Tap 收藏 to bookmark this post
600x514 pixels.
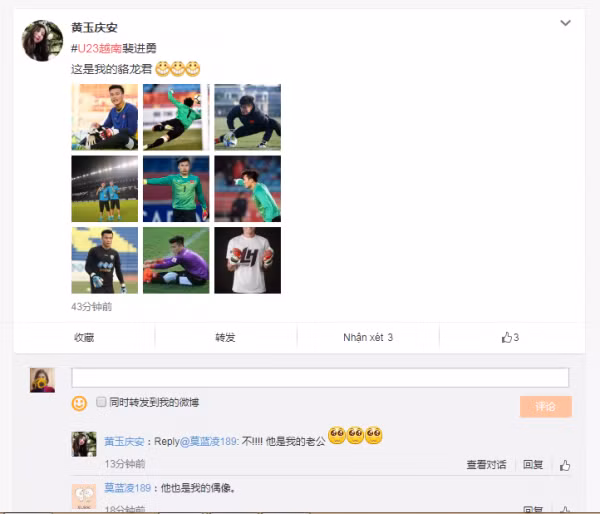click(84, 337)
